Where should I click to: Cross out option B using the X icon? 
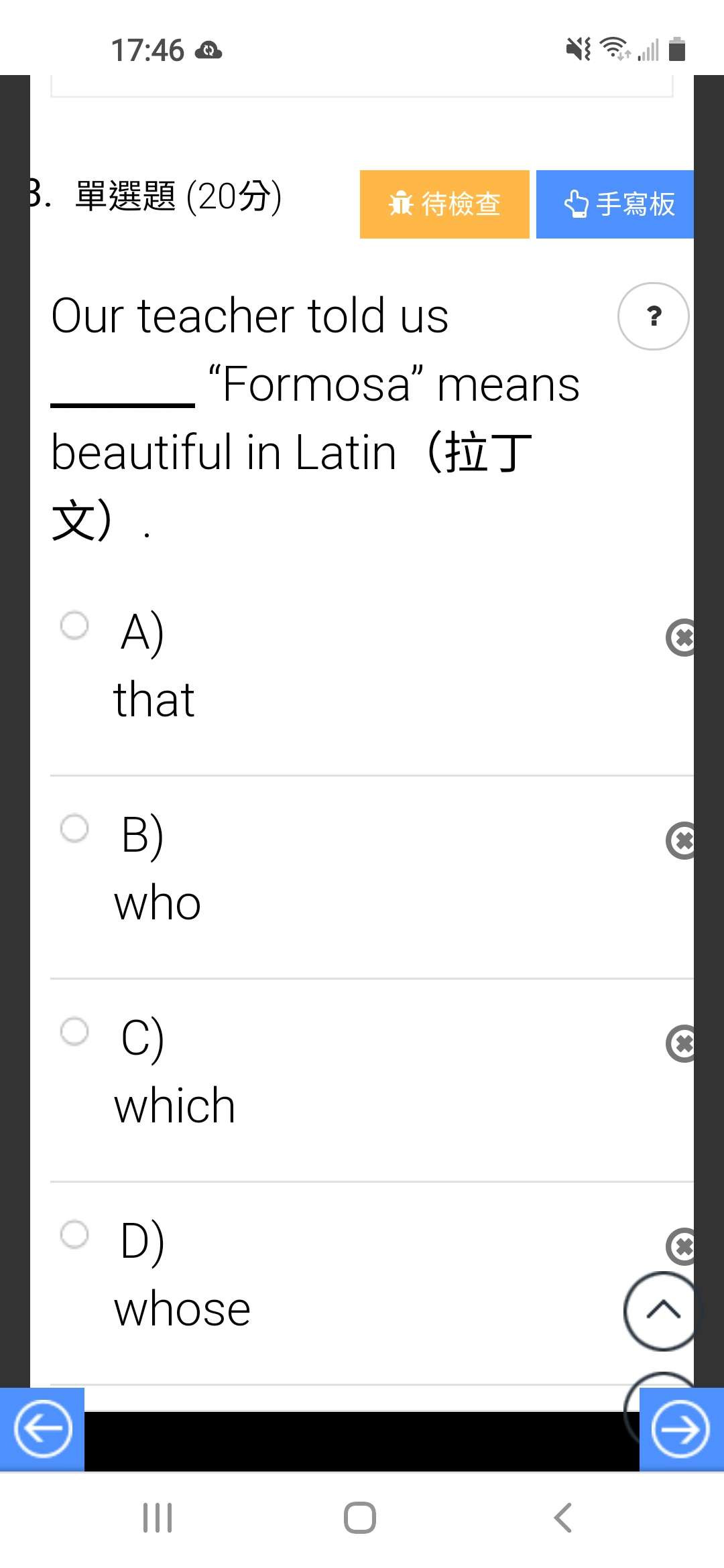(680, 840)
